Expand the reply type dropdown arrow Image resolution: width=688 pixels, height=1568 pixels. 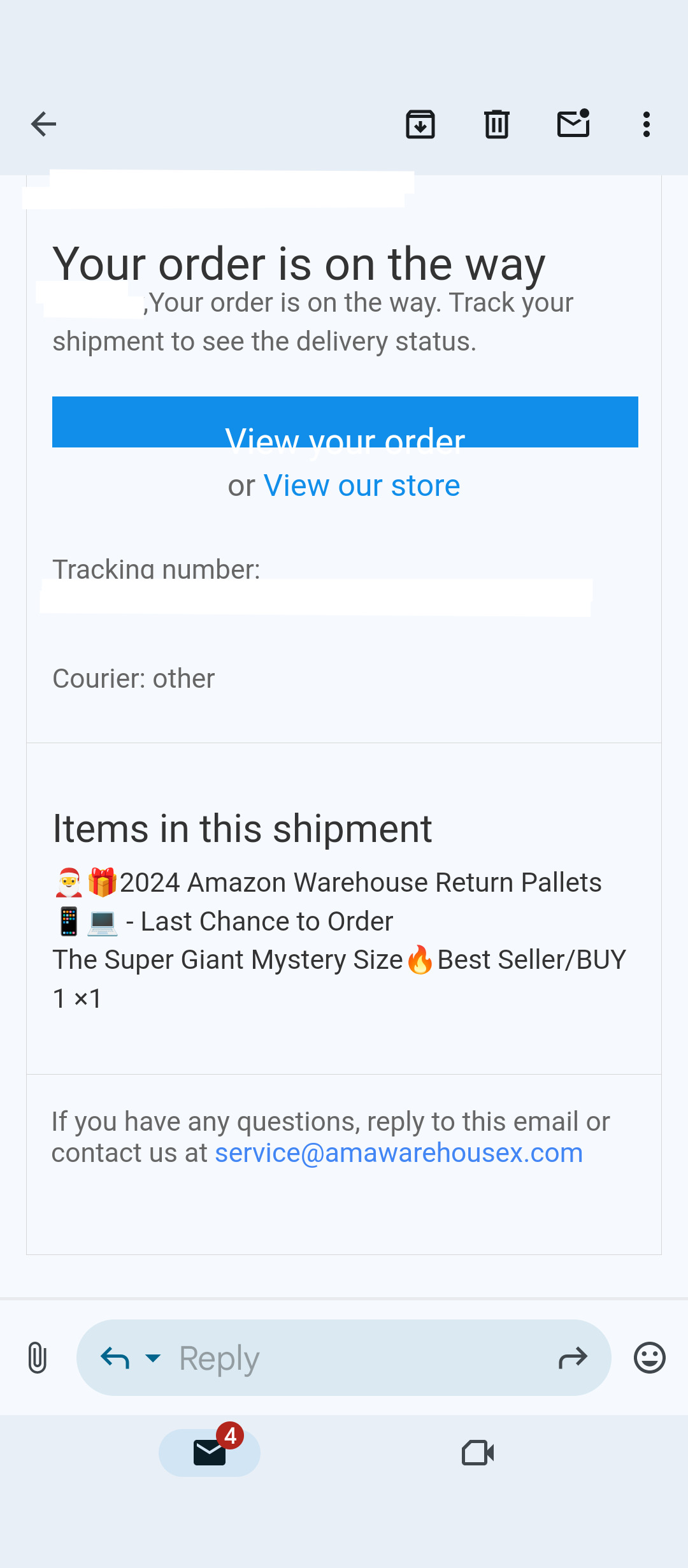tap(153, 1358)
